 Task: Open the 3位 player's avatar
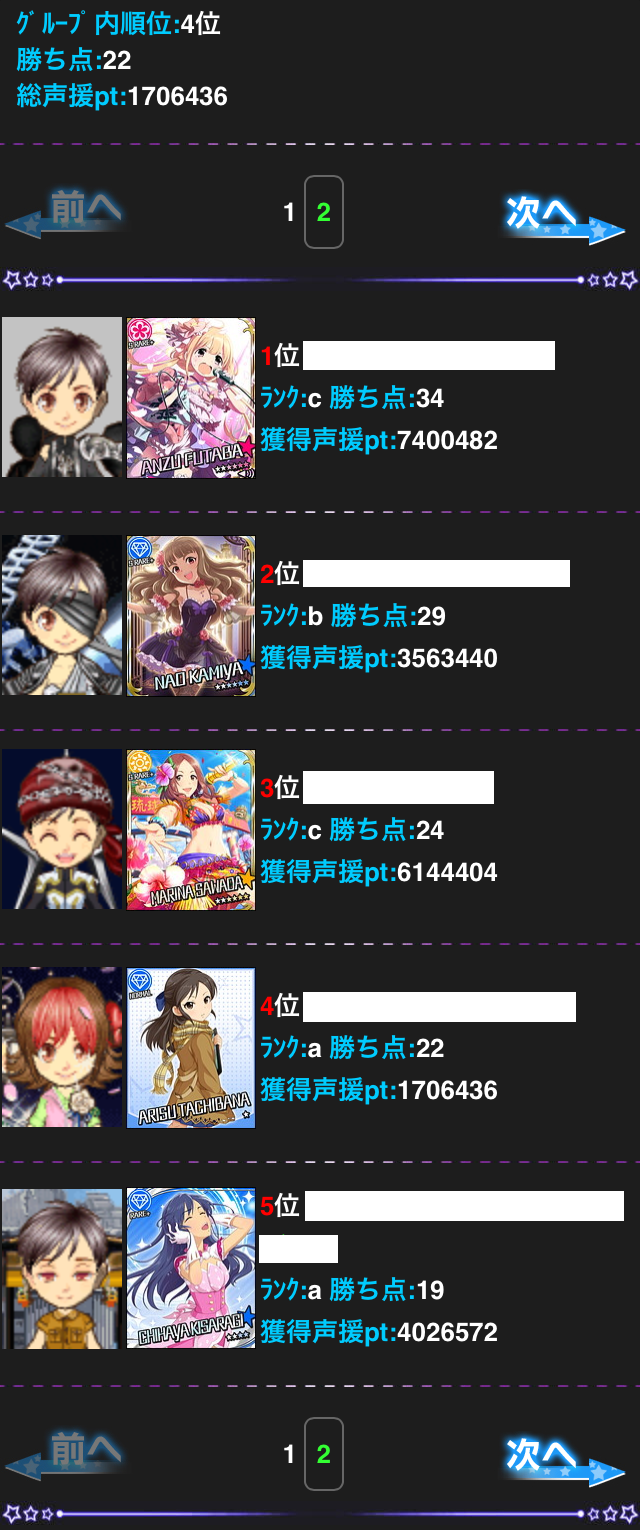[x=62, y=829]
